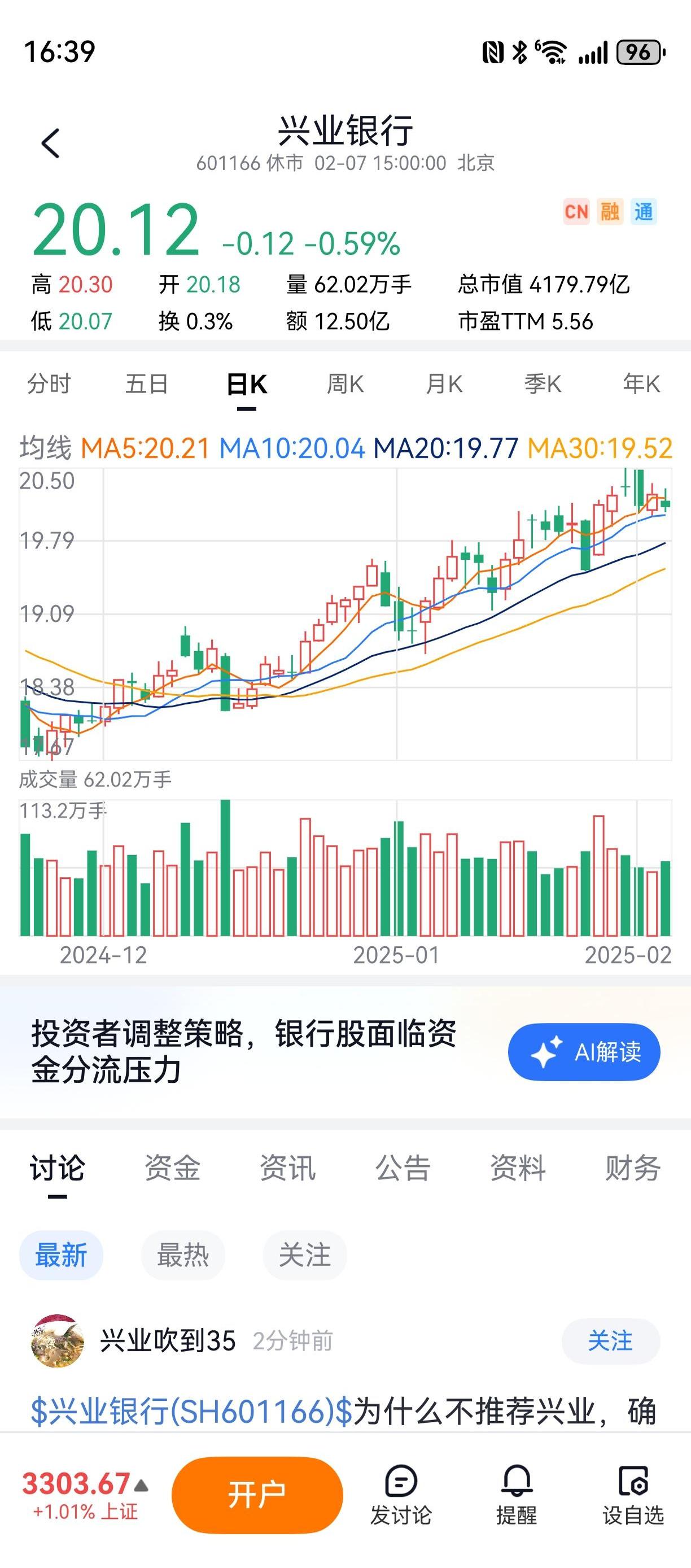Select the 最热 hottest comments filter
Screen dimensions: 691x1568
183,1256
